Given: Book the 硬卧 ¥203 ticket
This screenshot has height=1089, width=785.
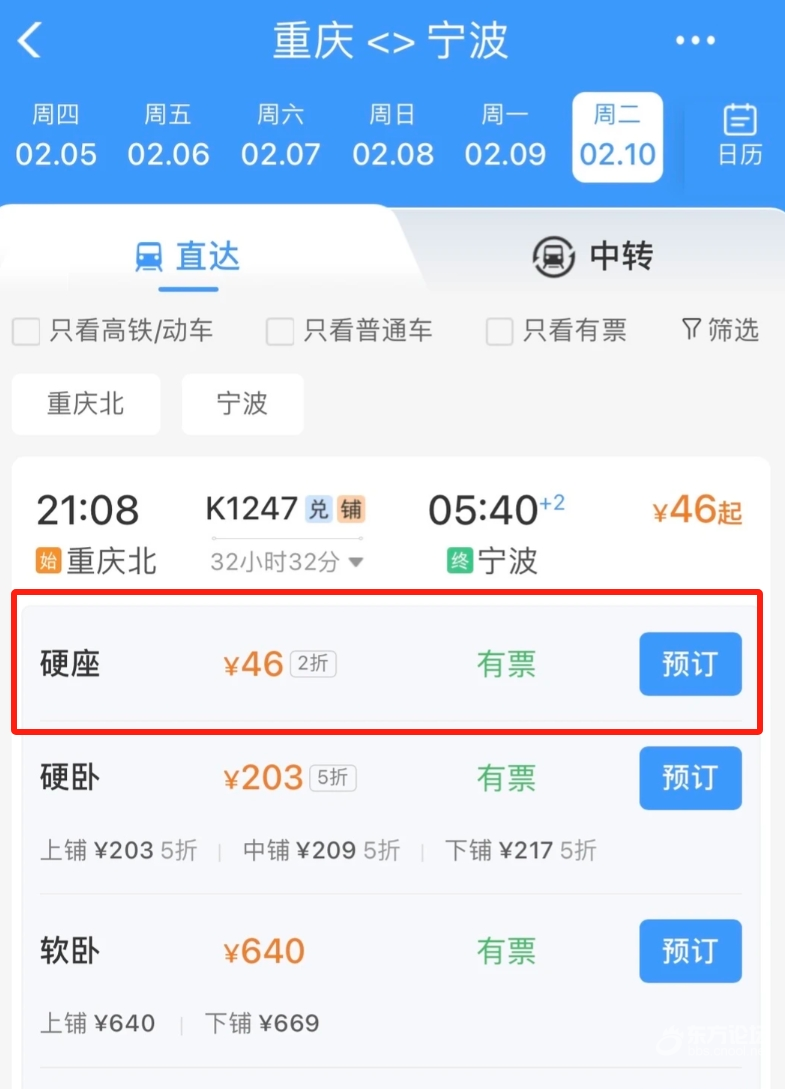Looking at the screenshot, I should coord(690,778).
